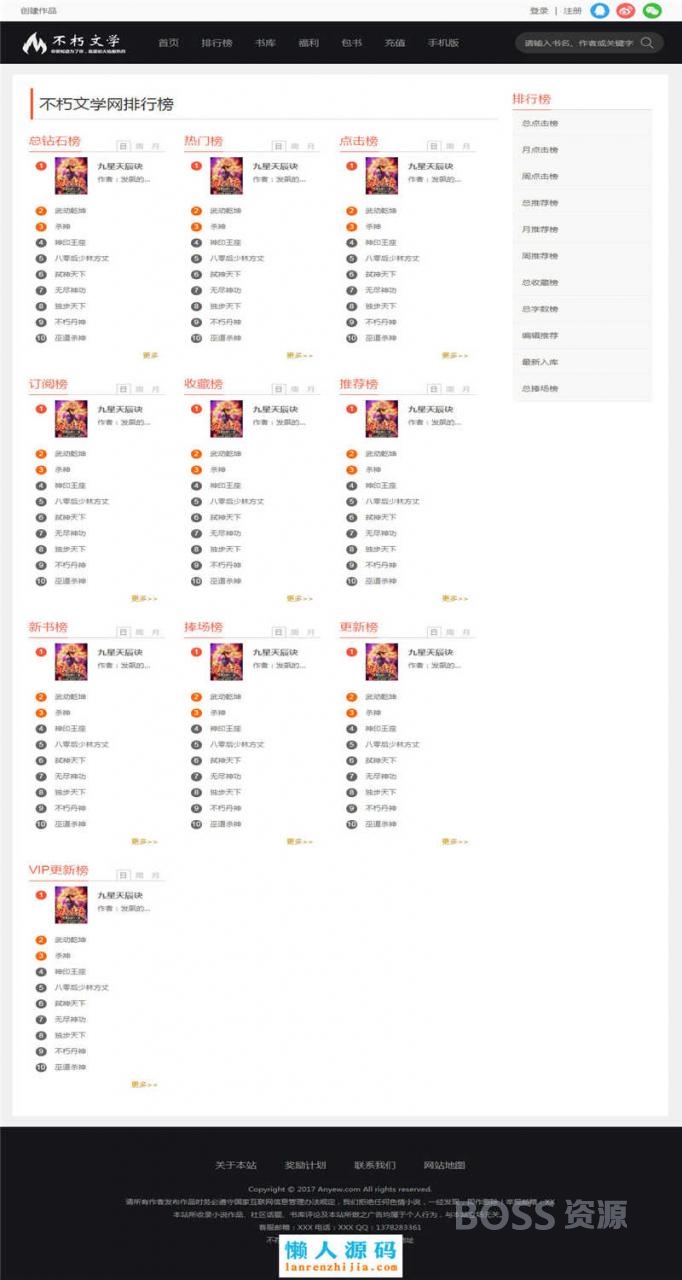Open 九星天辰诀 cover in 点击榜
The width and height of the screenshot is (682, 1280).
point(381,175)
